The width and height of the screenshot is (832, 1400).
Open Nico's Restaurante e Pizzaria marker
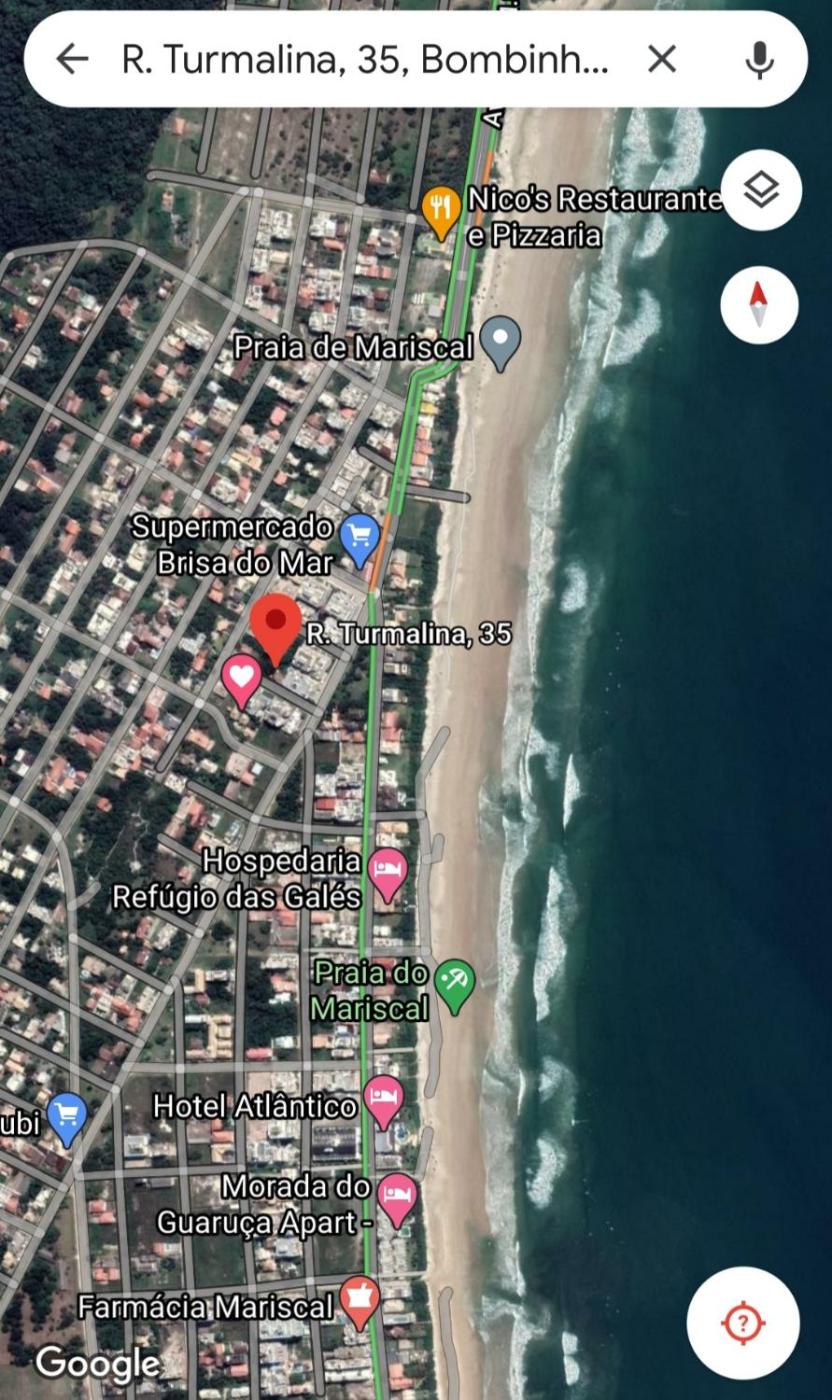coord(441,212)
